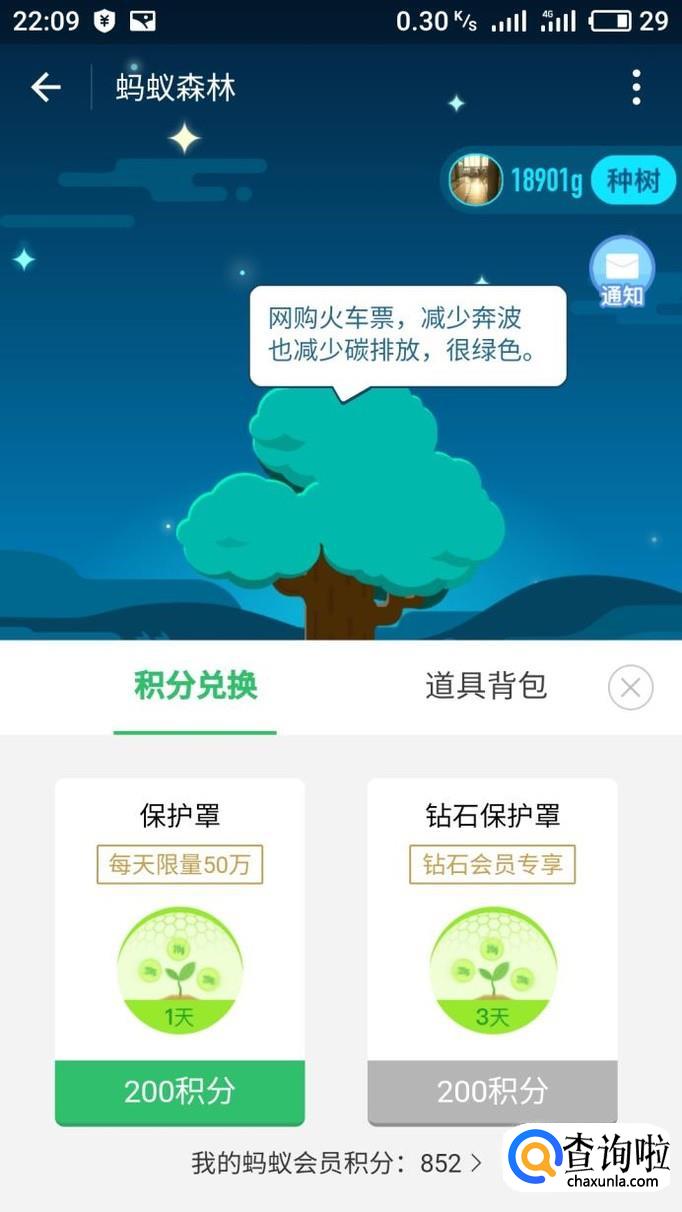Image resolution: width=682 pixels, height=1212 pixels.
Task: Open the user avatar next to 18901g
Action: click(x=475, y=181)
